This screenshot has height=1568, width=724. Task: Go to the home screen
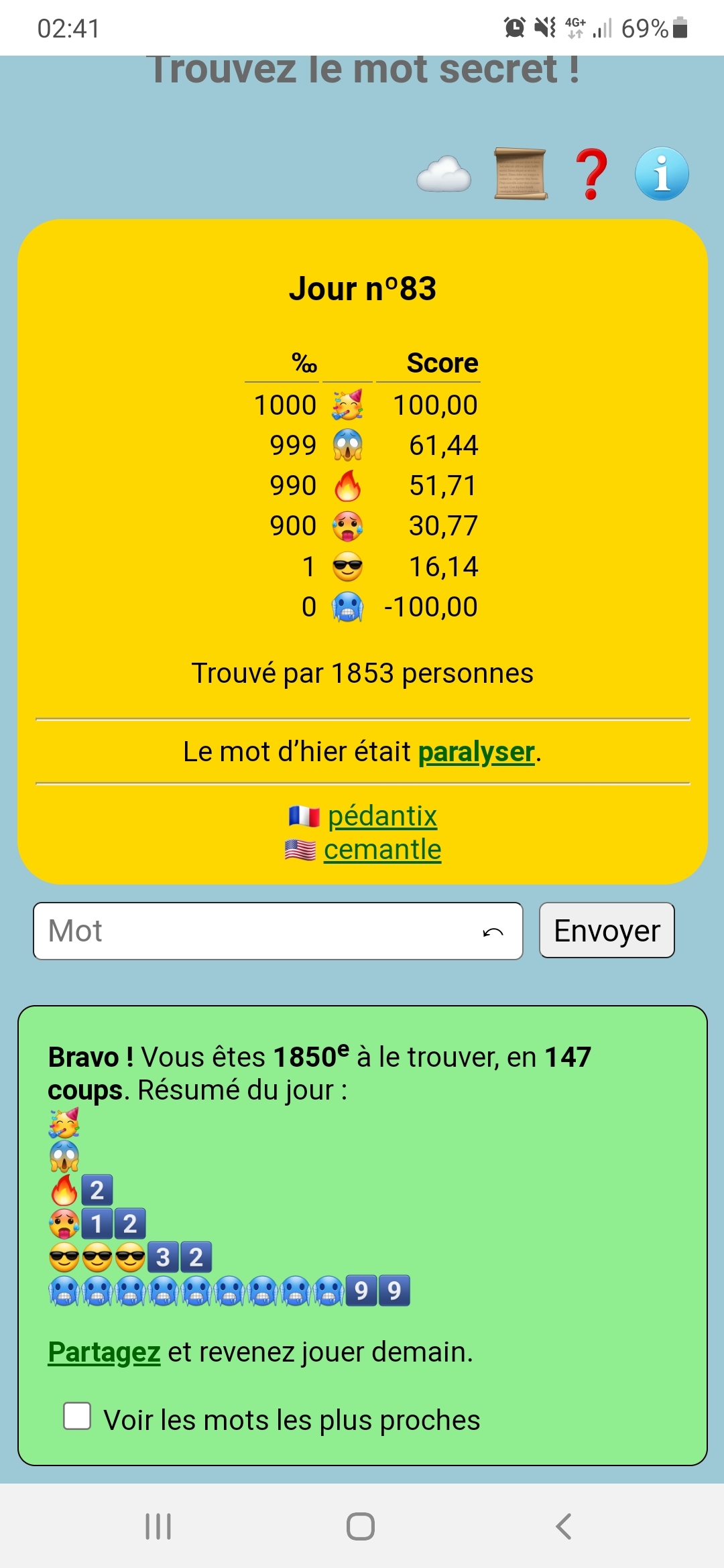(361, 1526)
